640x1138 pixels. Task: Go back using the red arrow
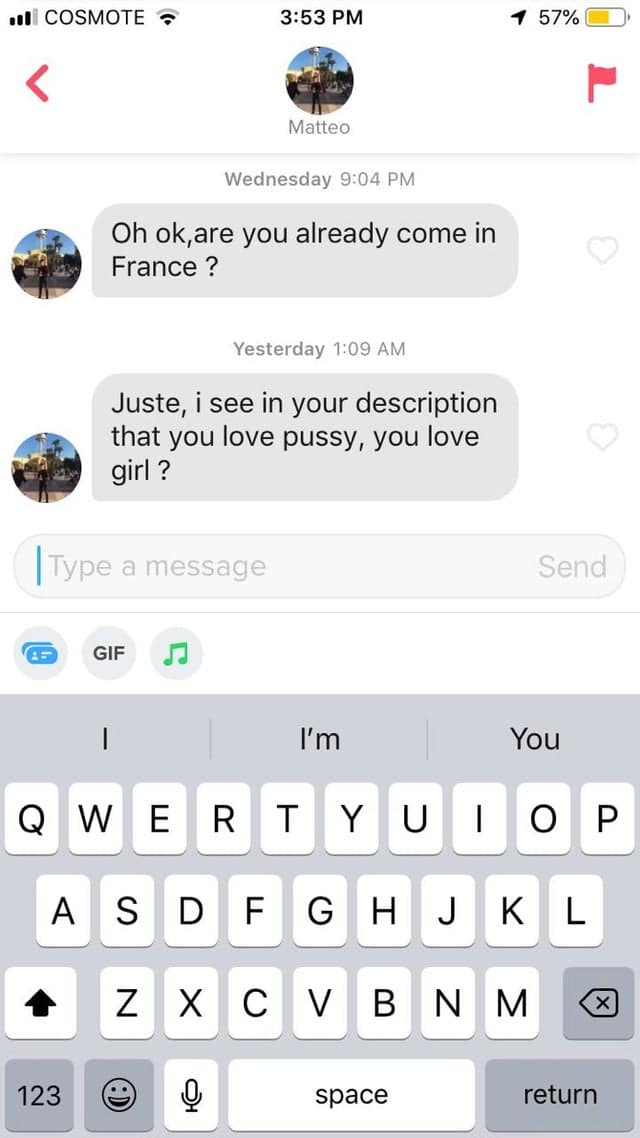37,83
